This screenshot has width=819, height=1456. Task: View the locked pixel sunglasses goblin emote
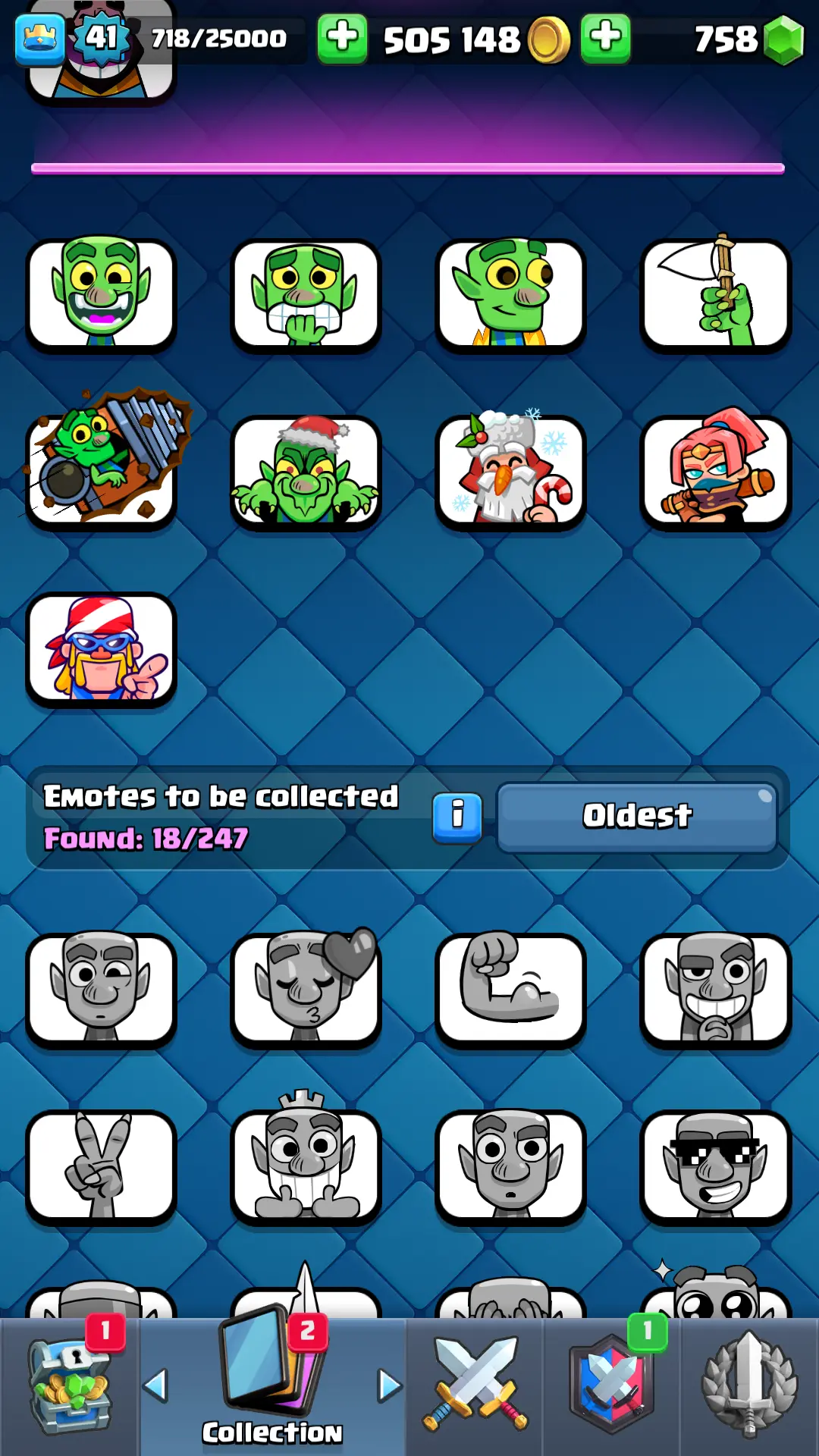(715, 1166)
